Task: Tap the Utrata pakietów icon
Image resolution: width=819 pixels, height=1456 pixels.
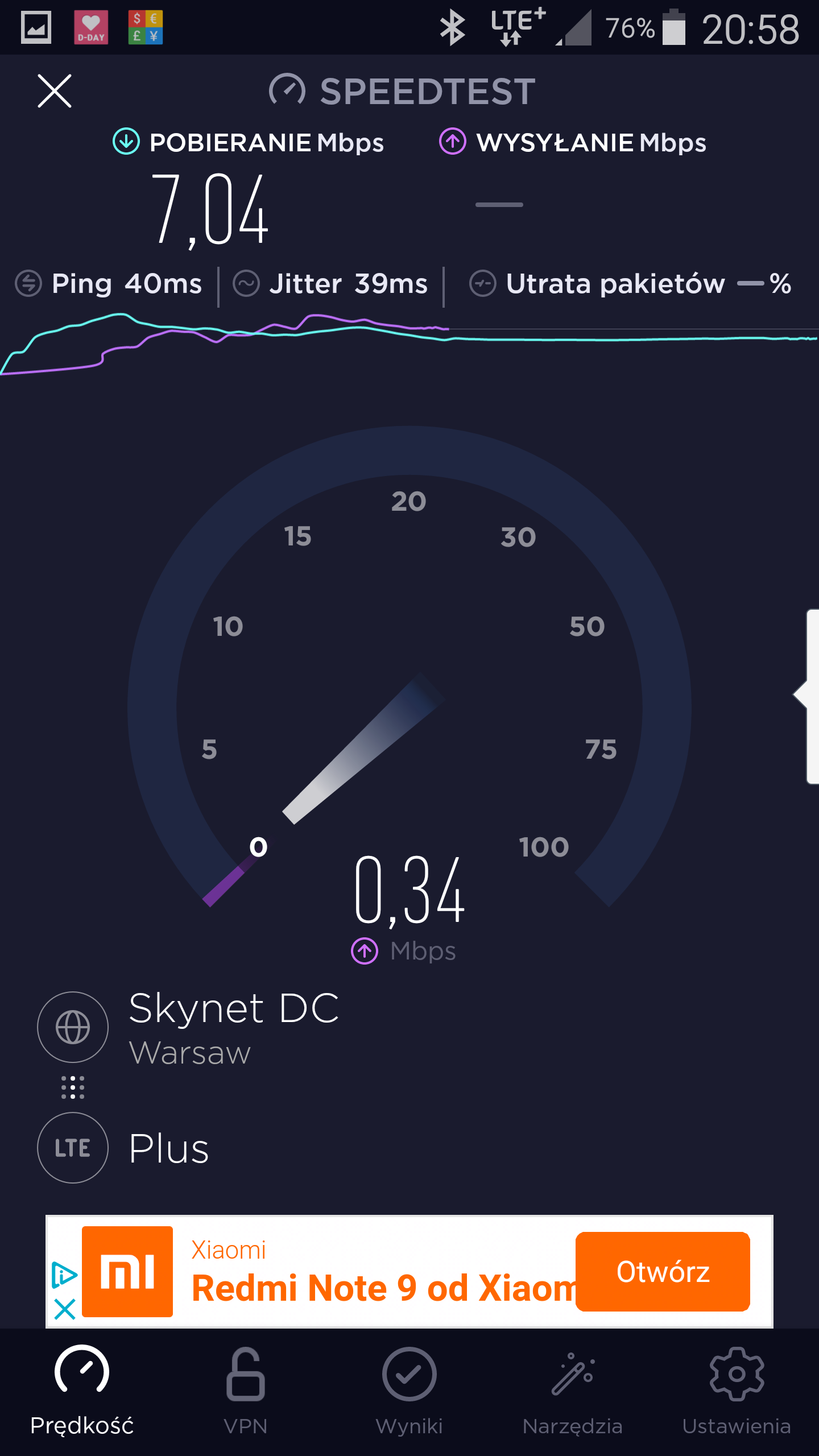Action: tap(484, 283)
